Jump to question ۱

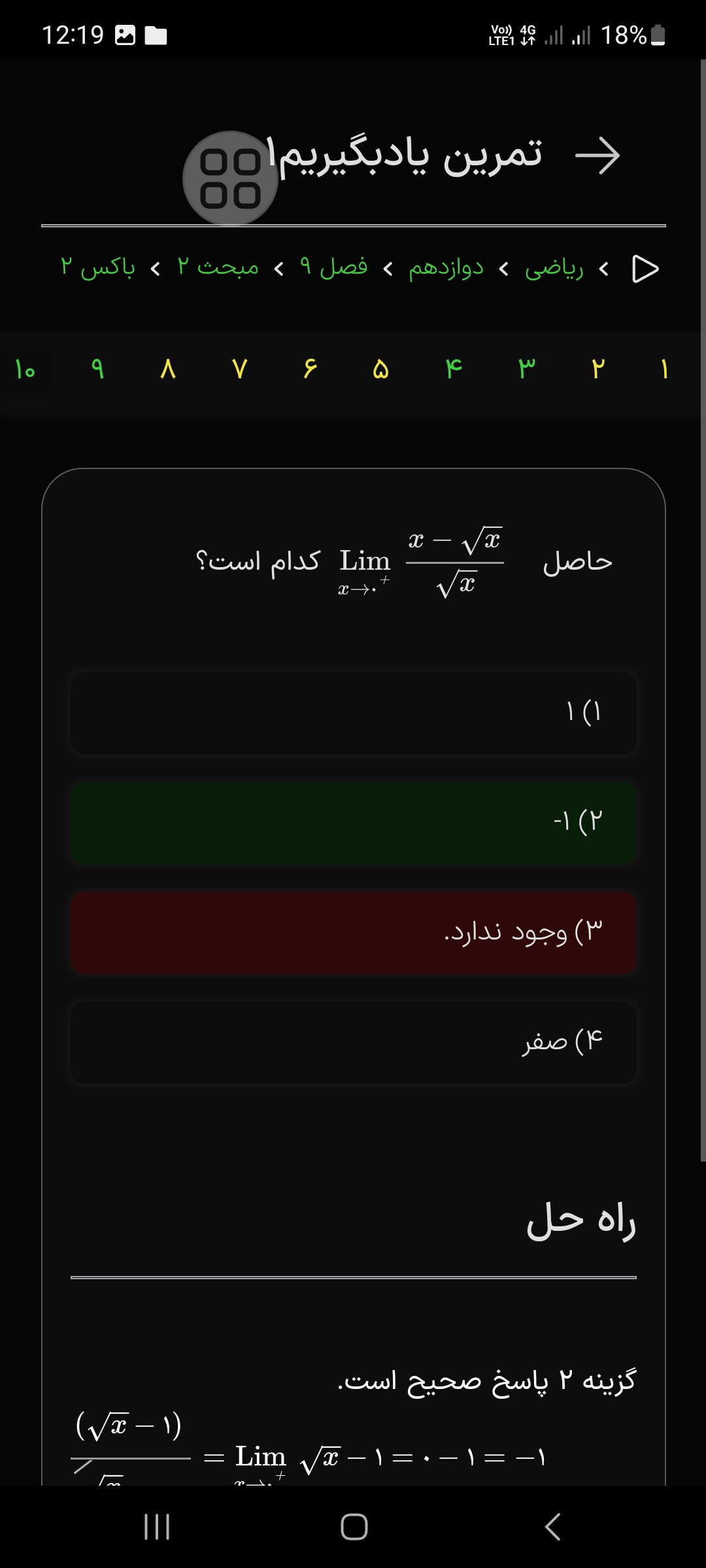pos(664,370)
